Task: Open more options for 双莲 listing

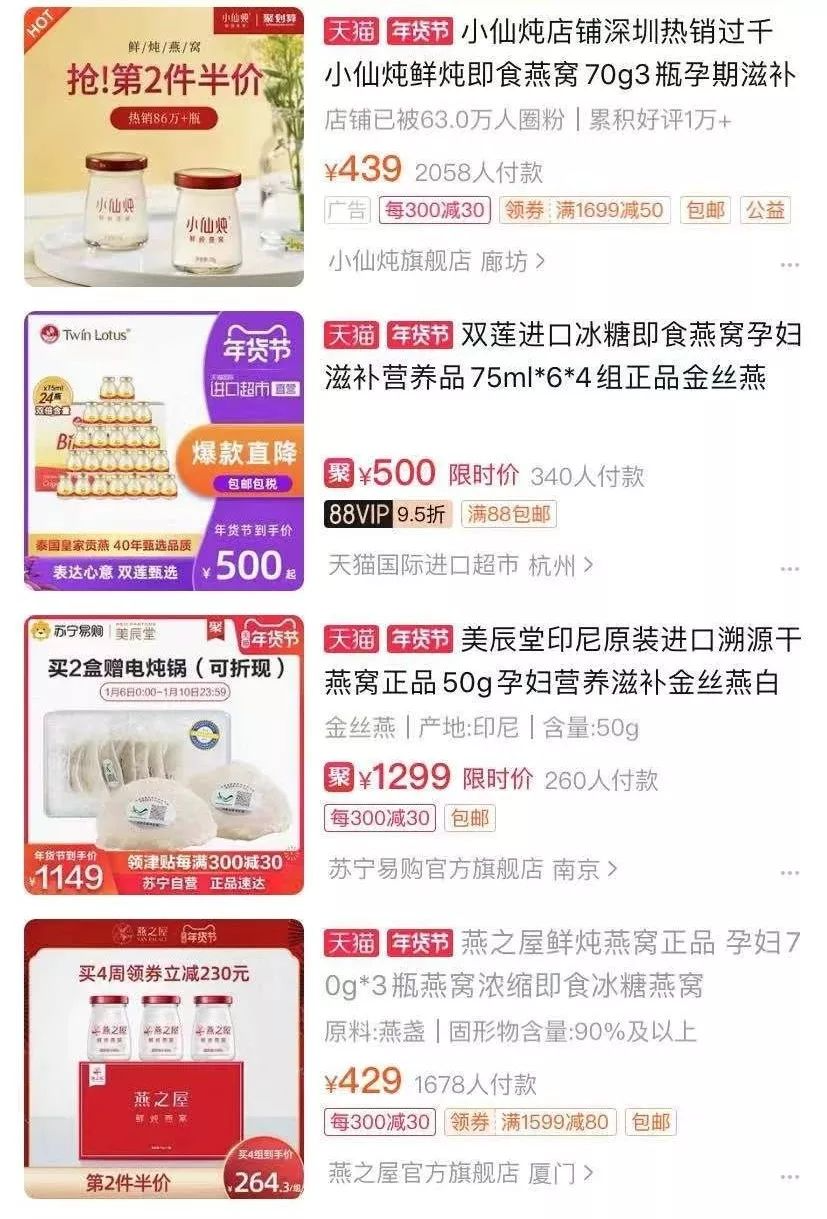Action: (x=789, y=568)
